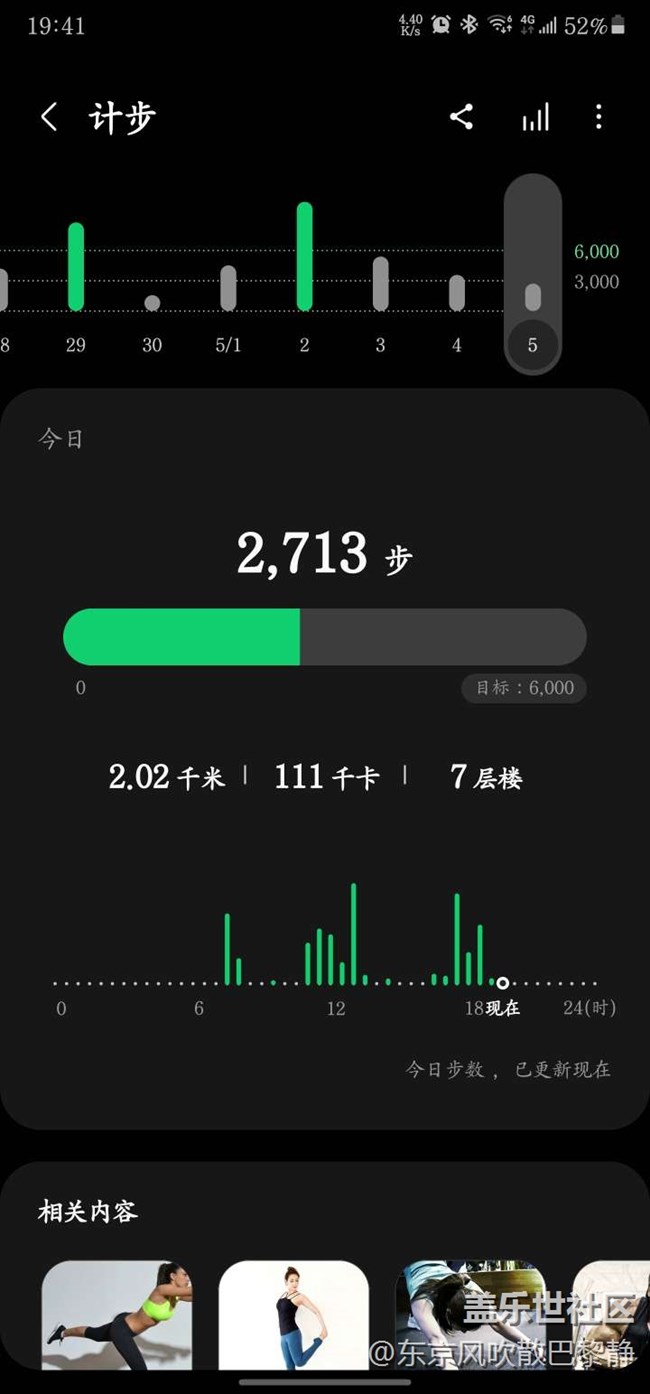Tap the 目标: 6,000 goal chip
650x1394 pixels.
pyautogui.click(x=524, y=688)
